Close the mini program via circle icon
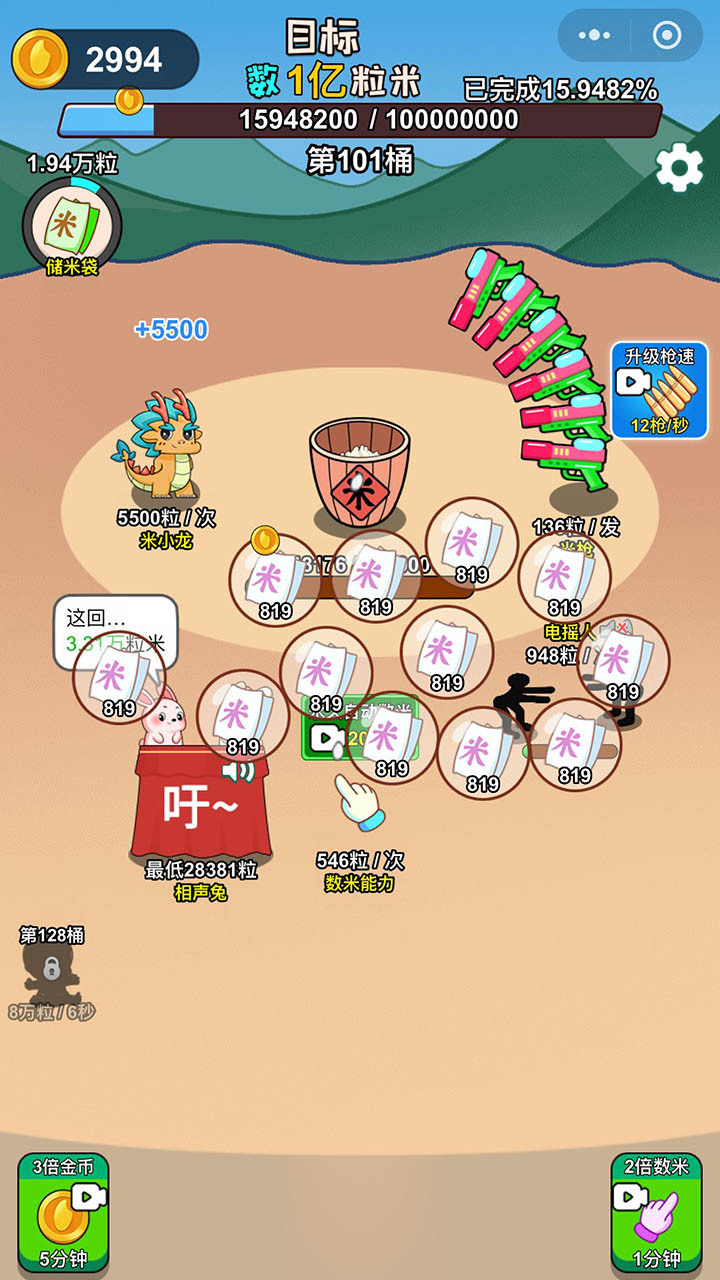This screenshot has height=1280, width=720. [x=666, y=36]
